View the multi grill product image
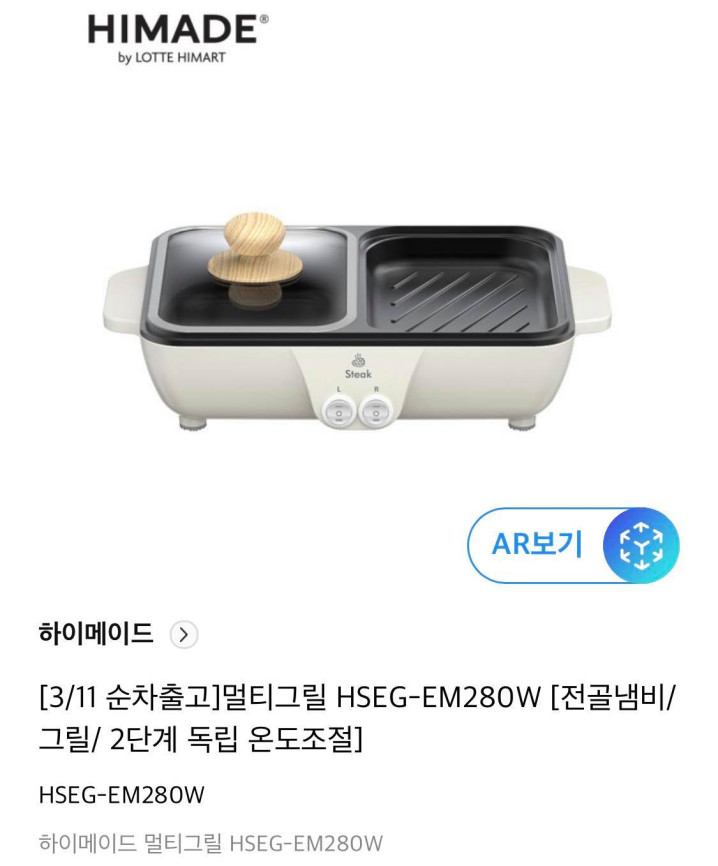718x866 pixels. click(358, 320)
